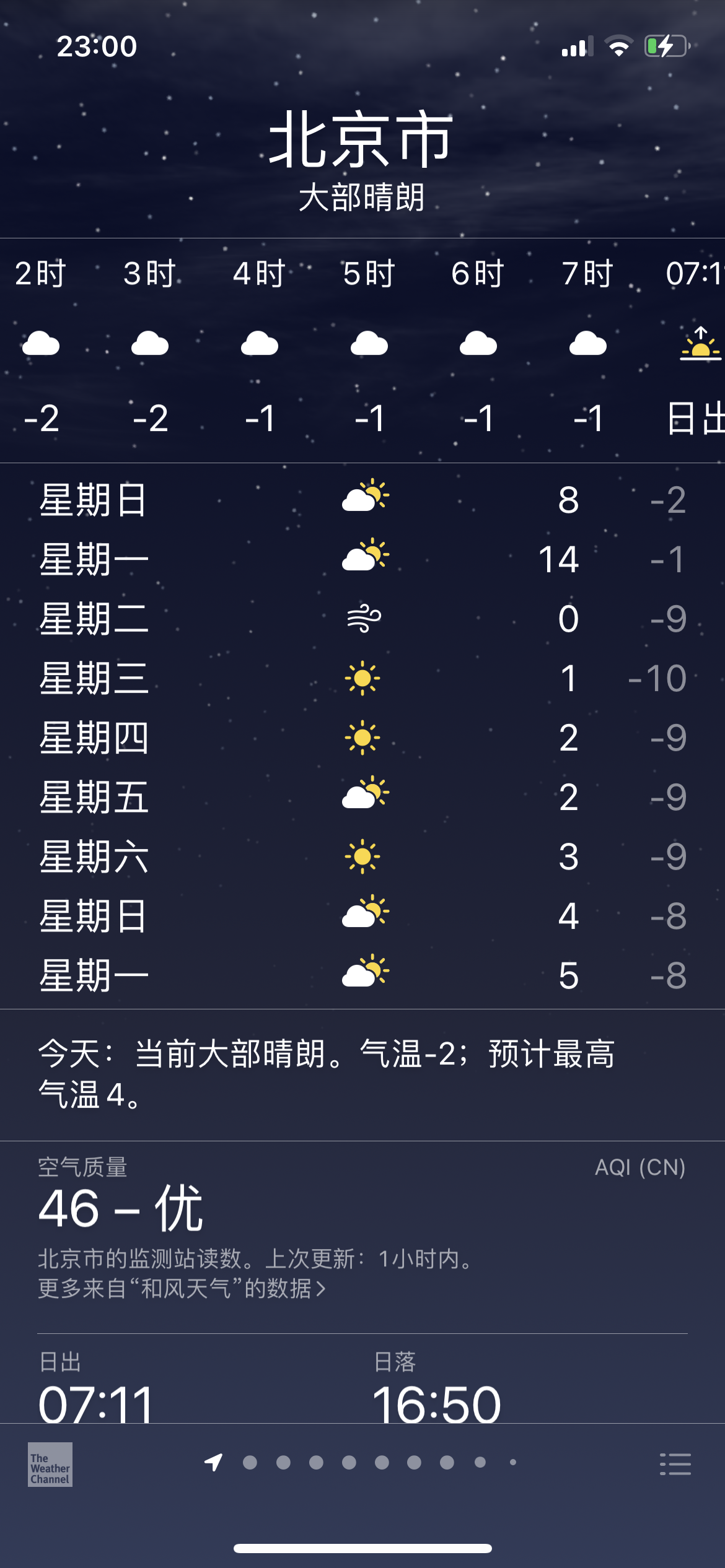Open more data from 和风天气 link
Image resolution: width=725 pixels, height=1568 pixels.
(x=182, y=1289)
